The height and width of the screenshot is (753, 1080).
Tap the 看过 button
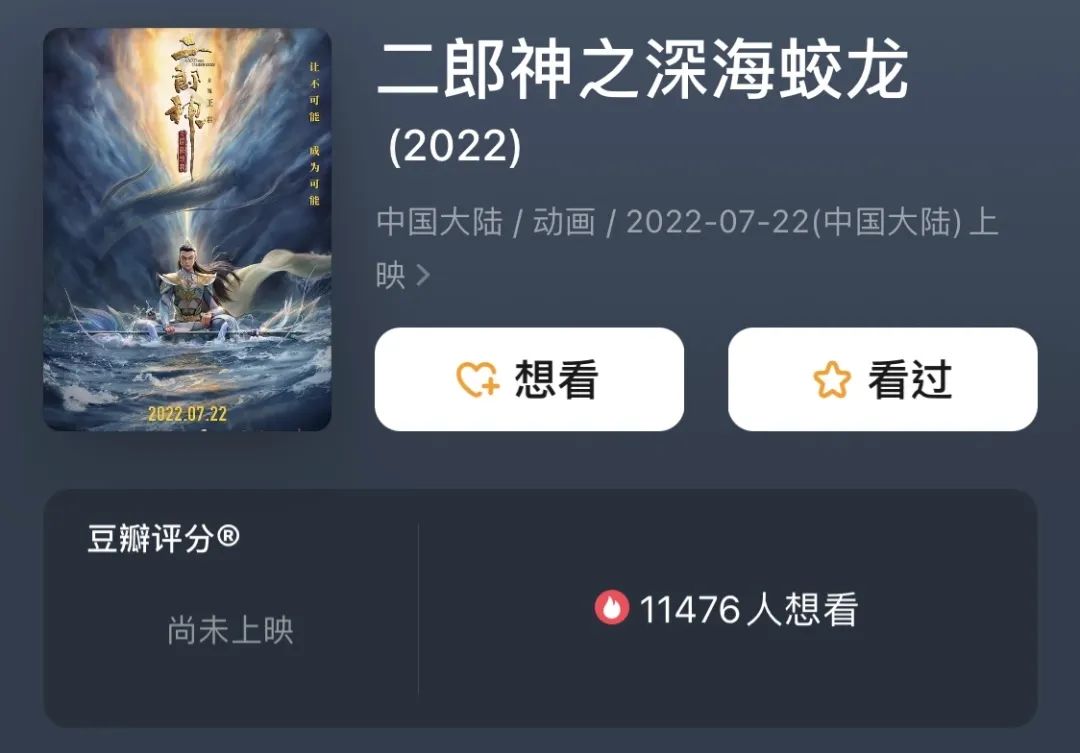(x=882, y=380)
